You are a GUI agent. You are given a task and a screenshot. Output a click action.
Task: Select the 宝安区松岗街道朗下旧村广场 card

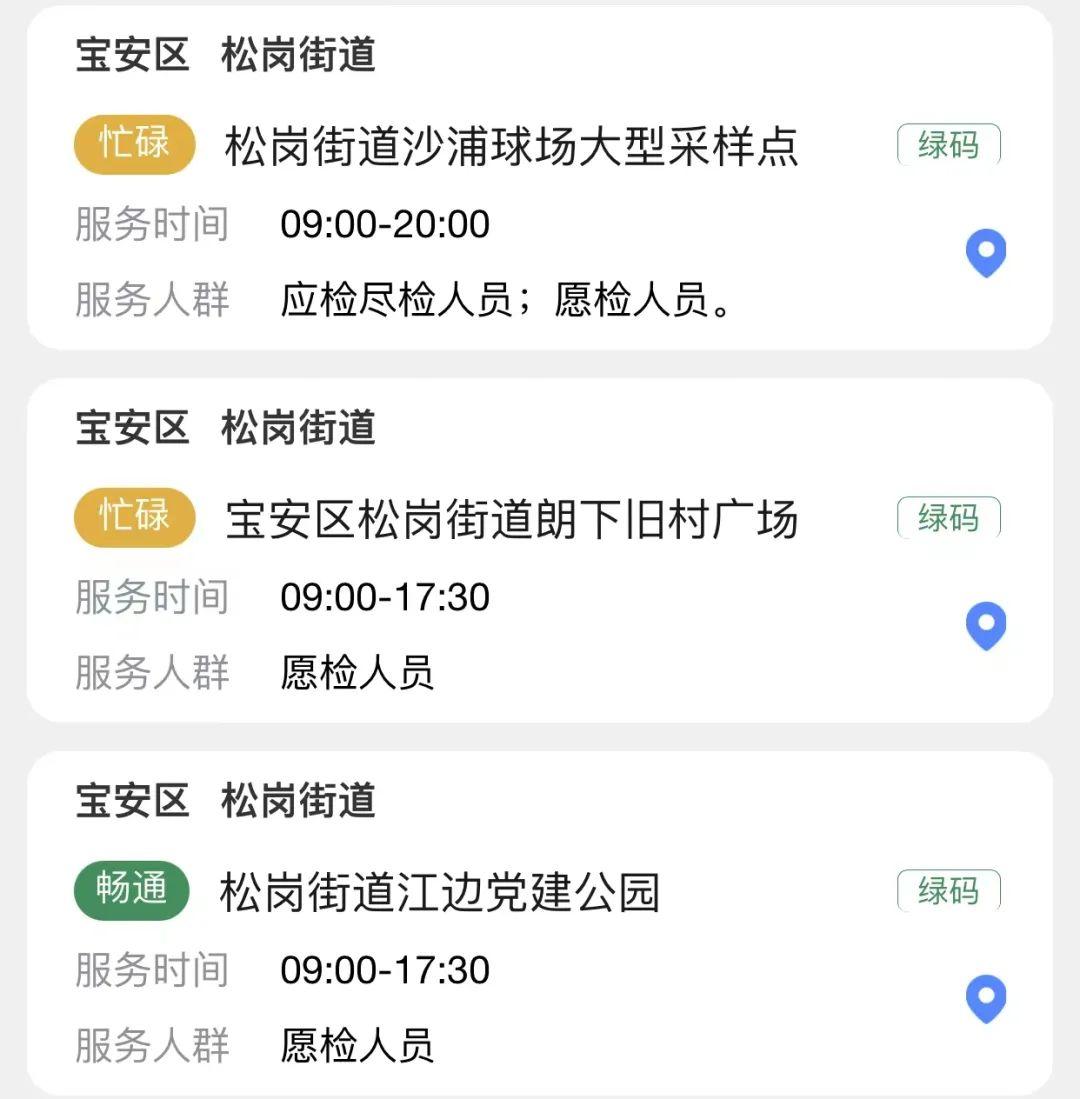coord(511,521)
